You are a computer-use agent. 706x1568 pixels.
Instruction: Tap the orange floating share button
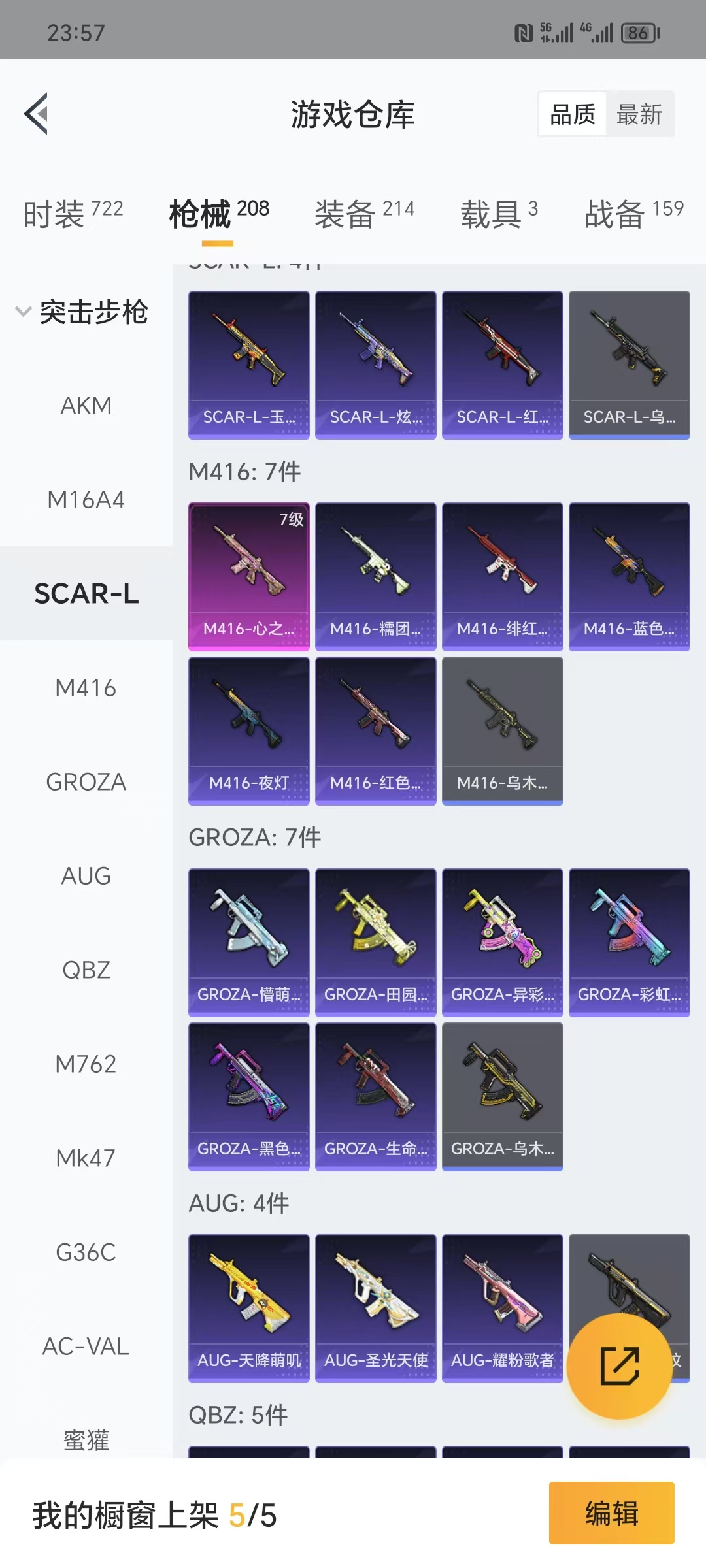click(619, 1366)
